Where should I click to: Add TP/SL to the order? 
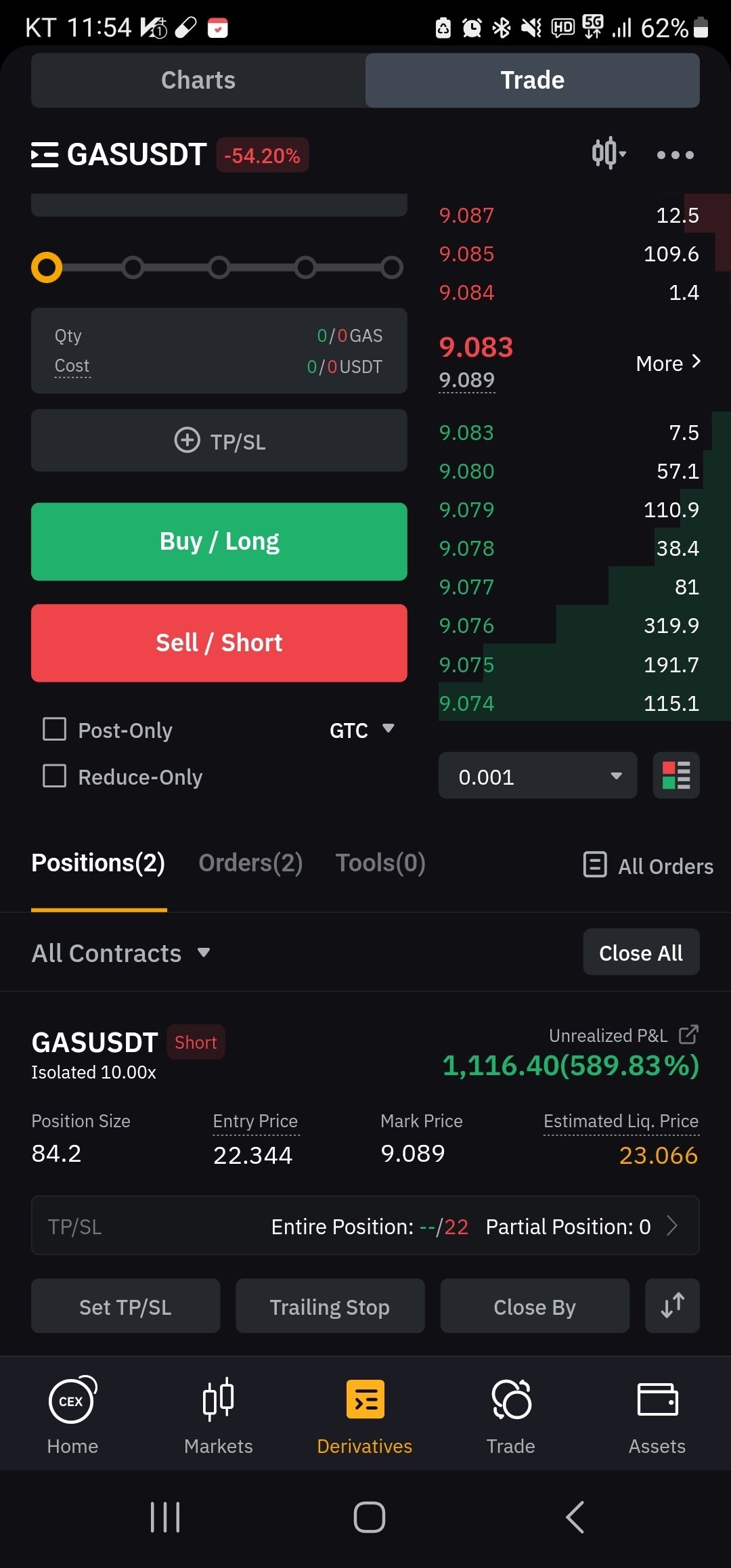coord(219,441)
